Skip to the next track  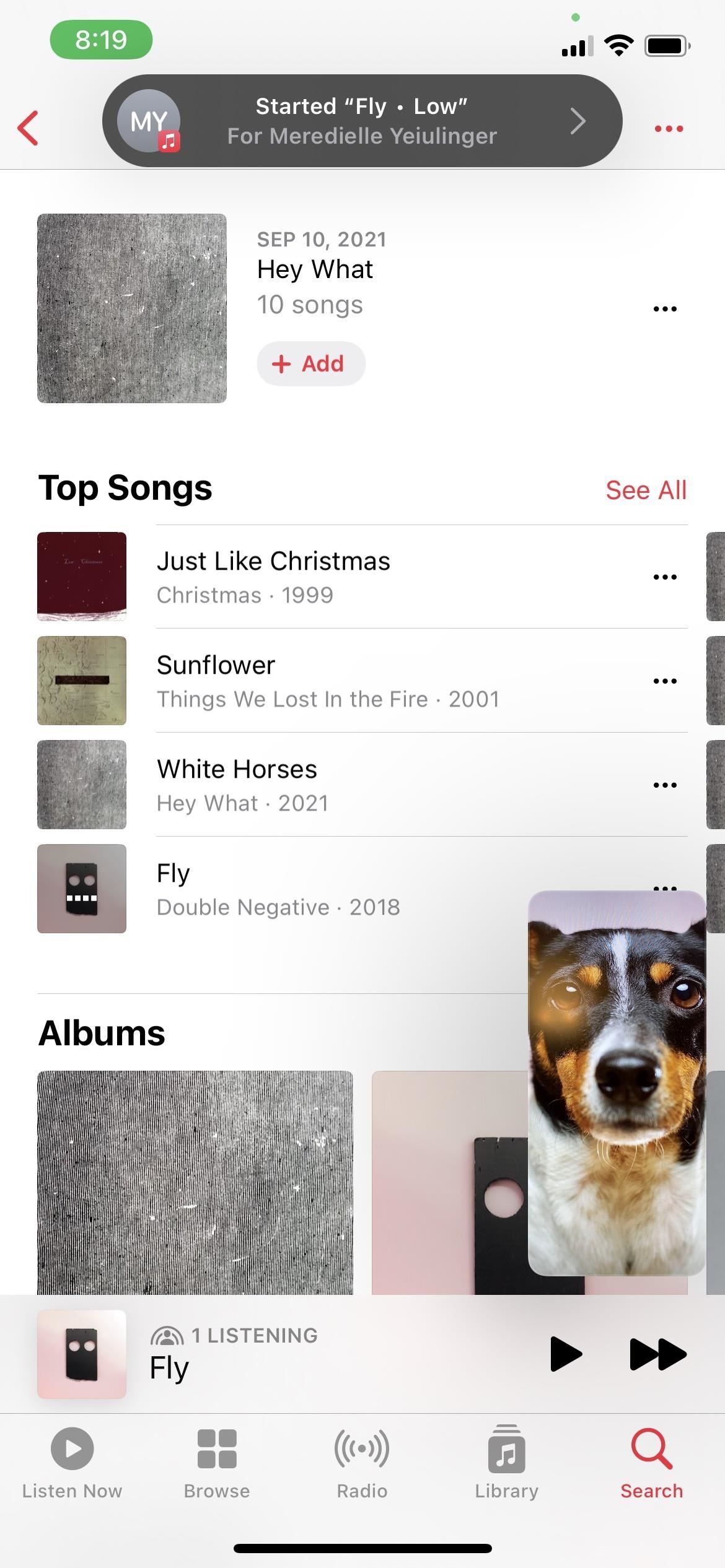tap(657, 1354)
